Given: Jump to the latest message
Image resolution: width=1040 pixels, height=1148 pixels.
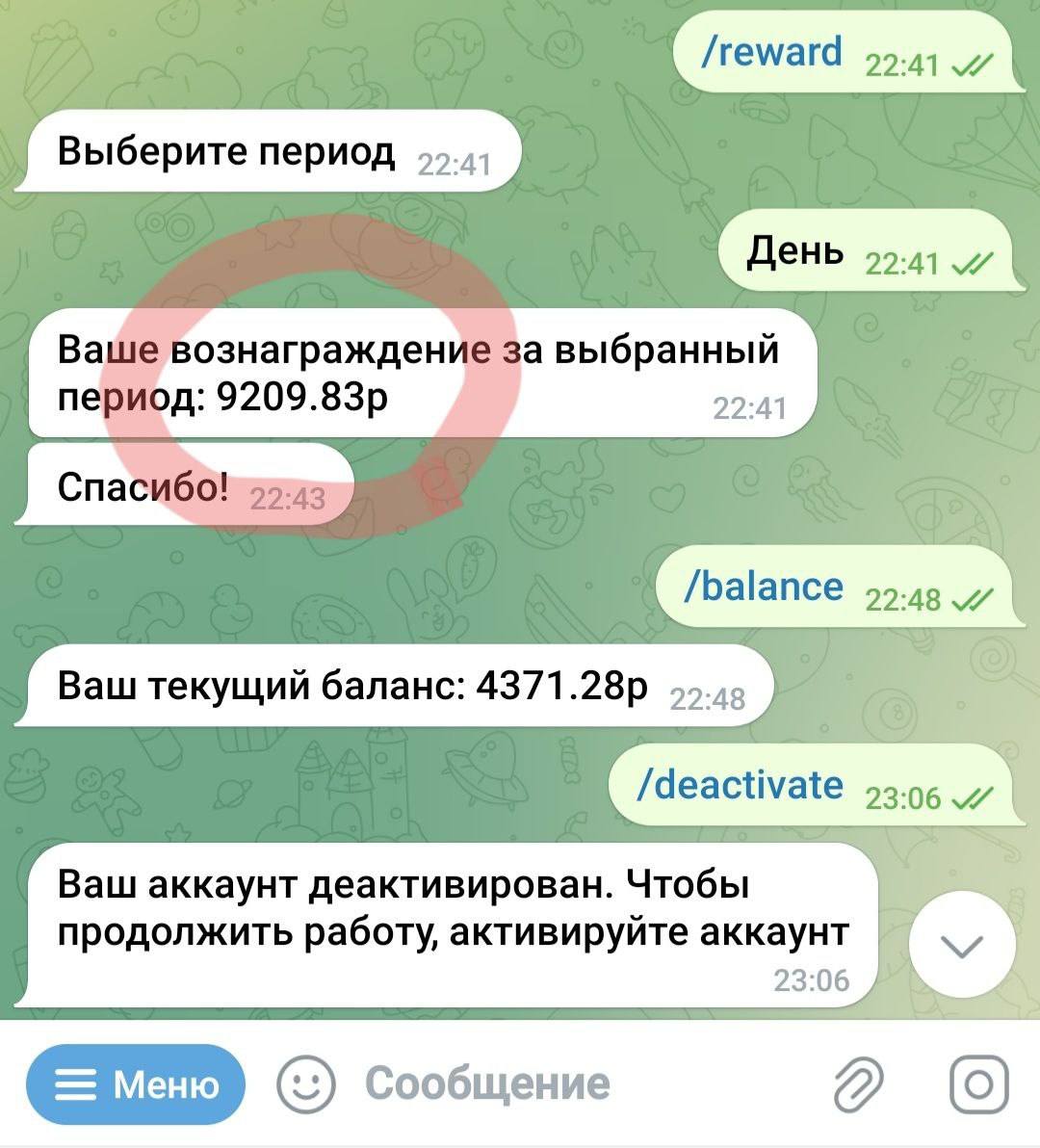Looking at the screenshot, I should (961, 946).
